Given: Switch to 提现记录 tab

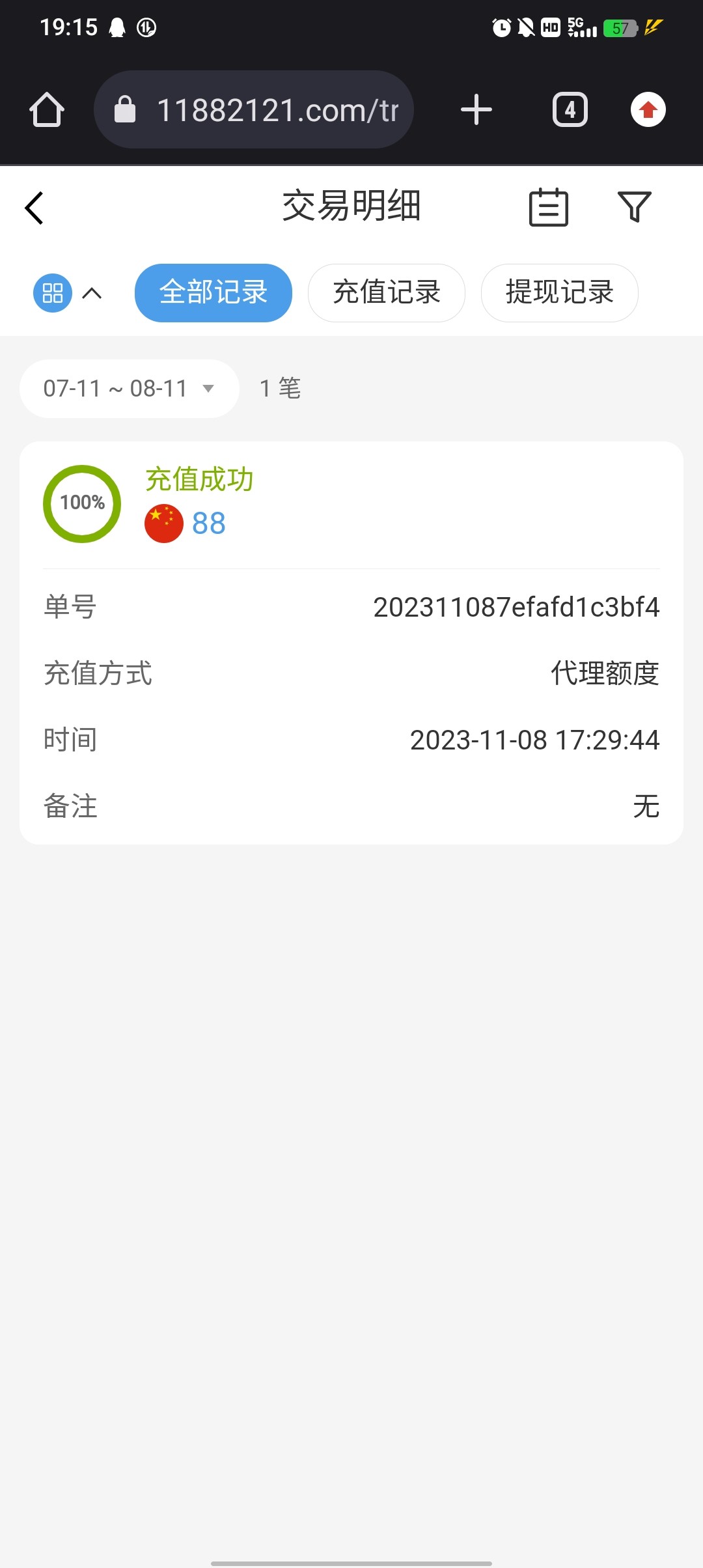Looking at the screenshot, I should click(559, 293).
